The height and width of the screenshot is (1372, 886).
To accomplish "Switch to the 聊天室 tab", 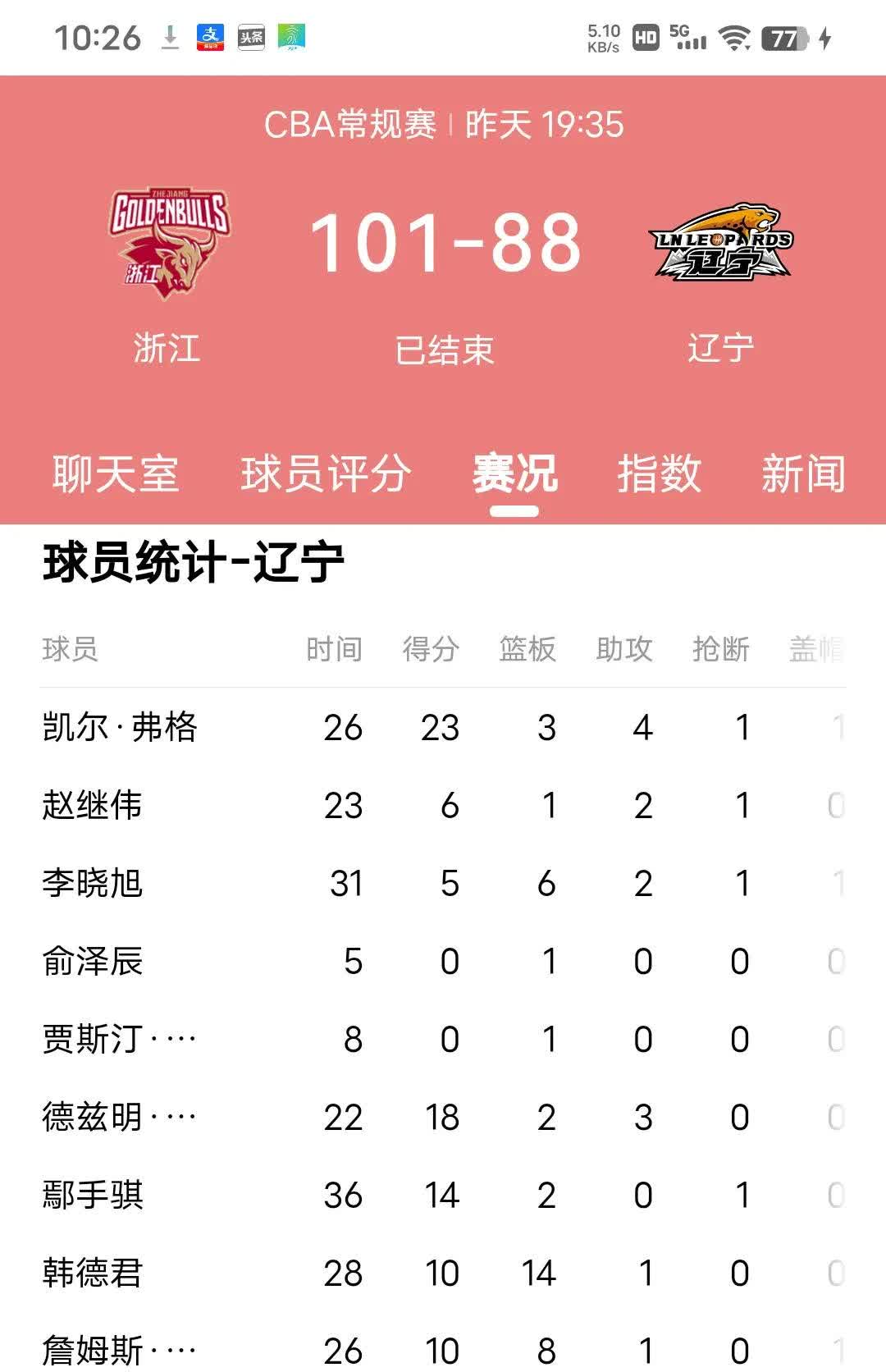I will click(115, 476).
